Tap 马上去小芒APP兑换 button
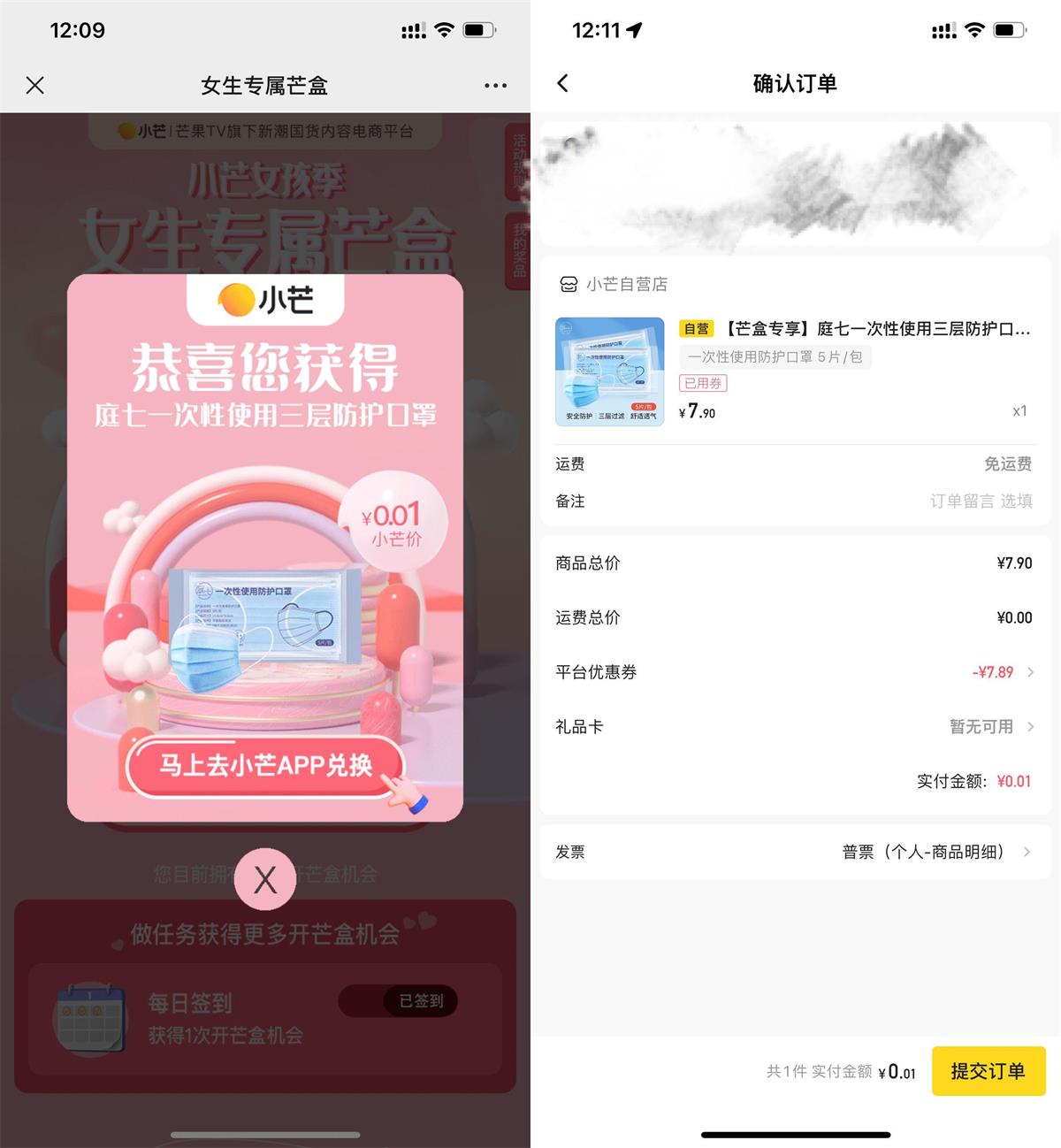The width and height of the screenshot is (1061, 1148). (265, 766)
